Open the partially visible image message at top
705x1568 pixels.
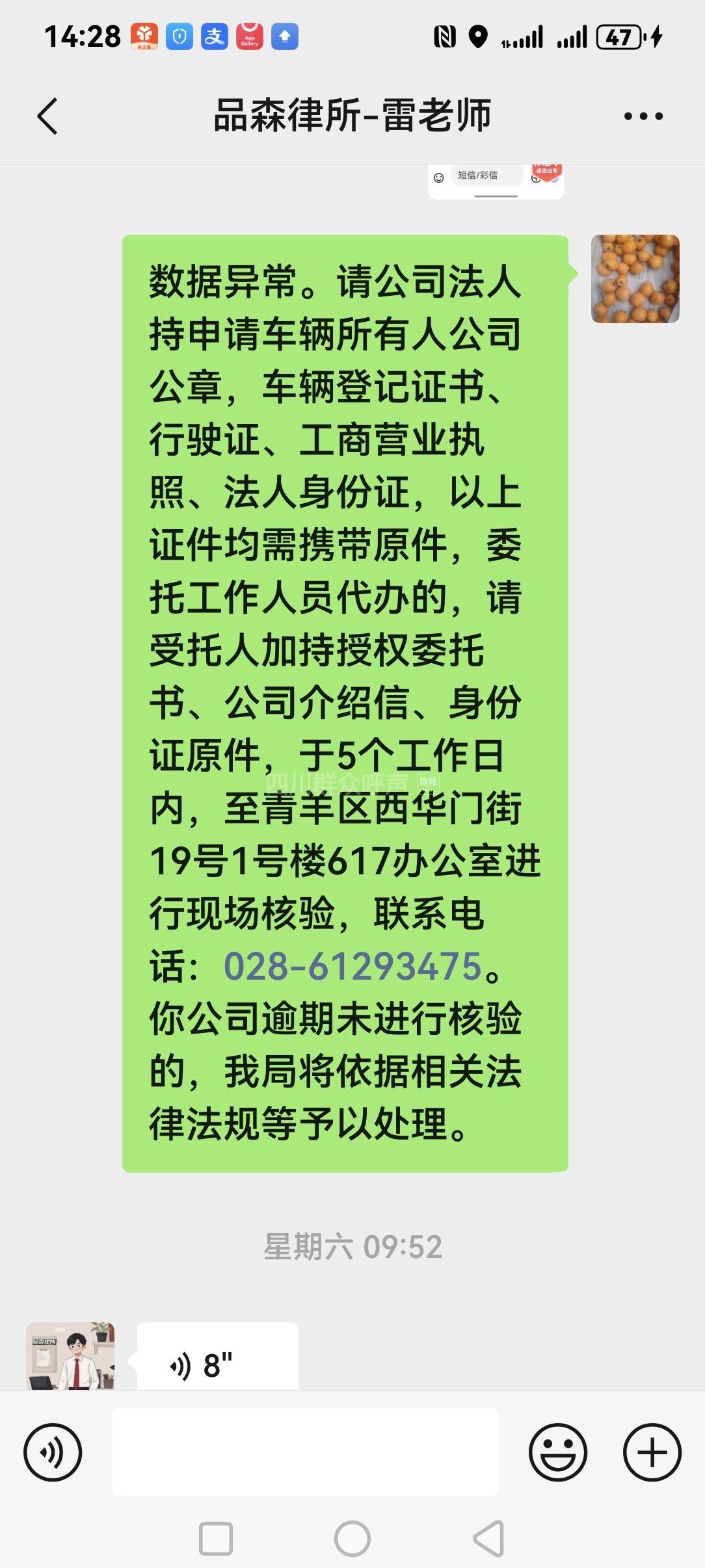pyautogui.click(x=496, y=181)
